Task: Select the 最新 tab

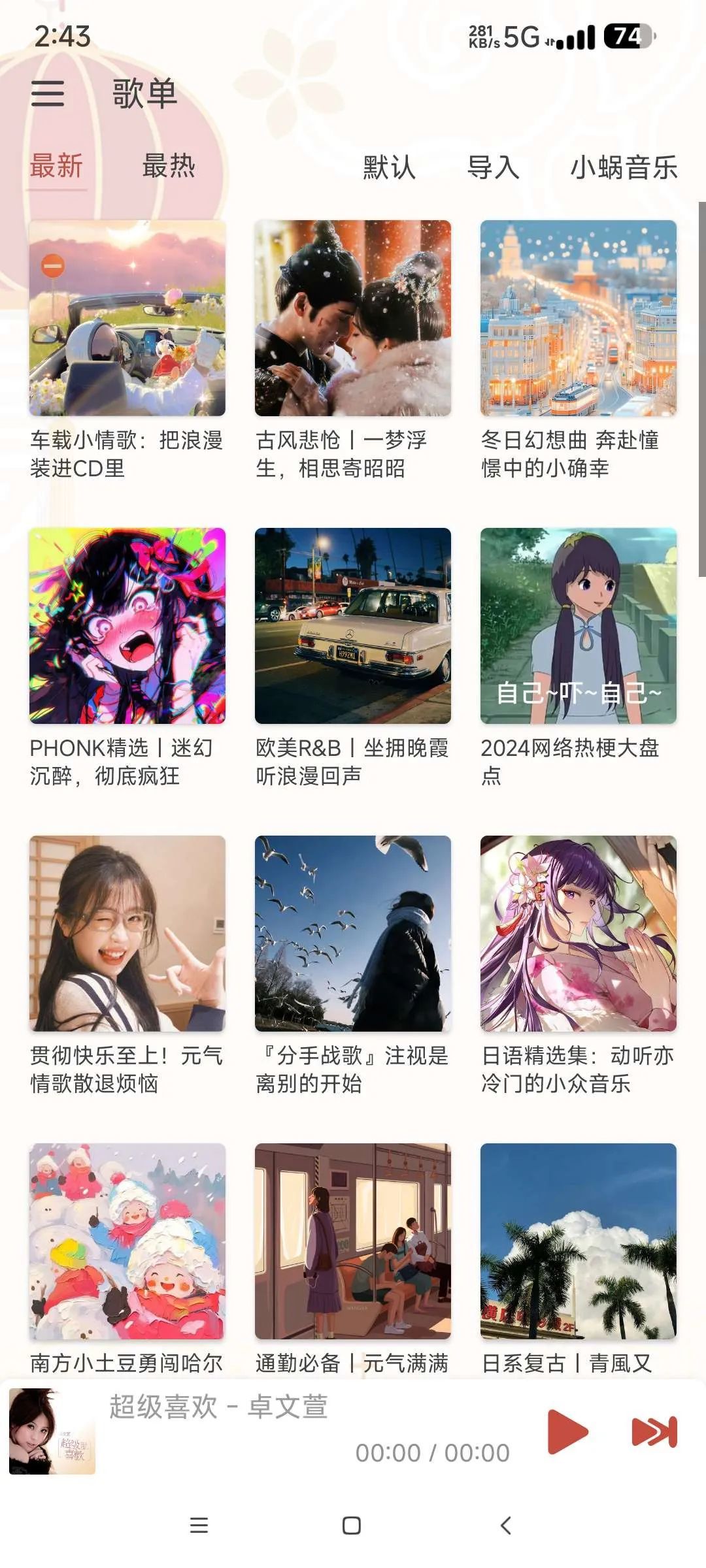Action: (56, 166)
